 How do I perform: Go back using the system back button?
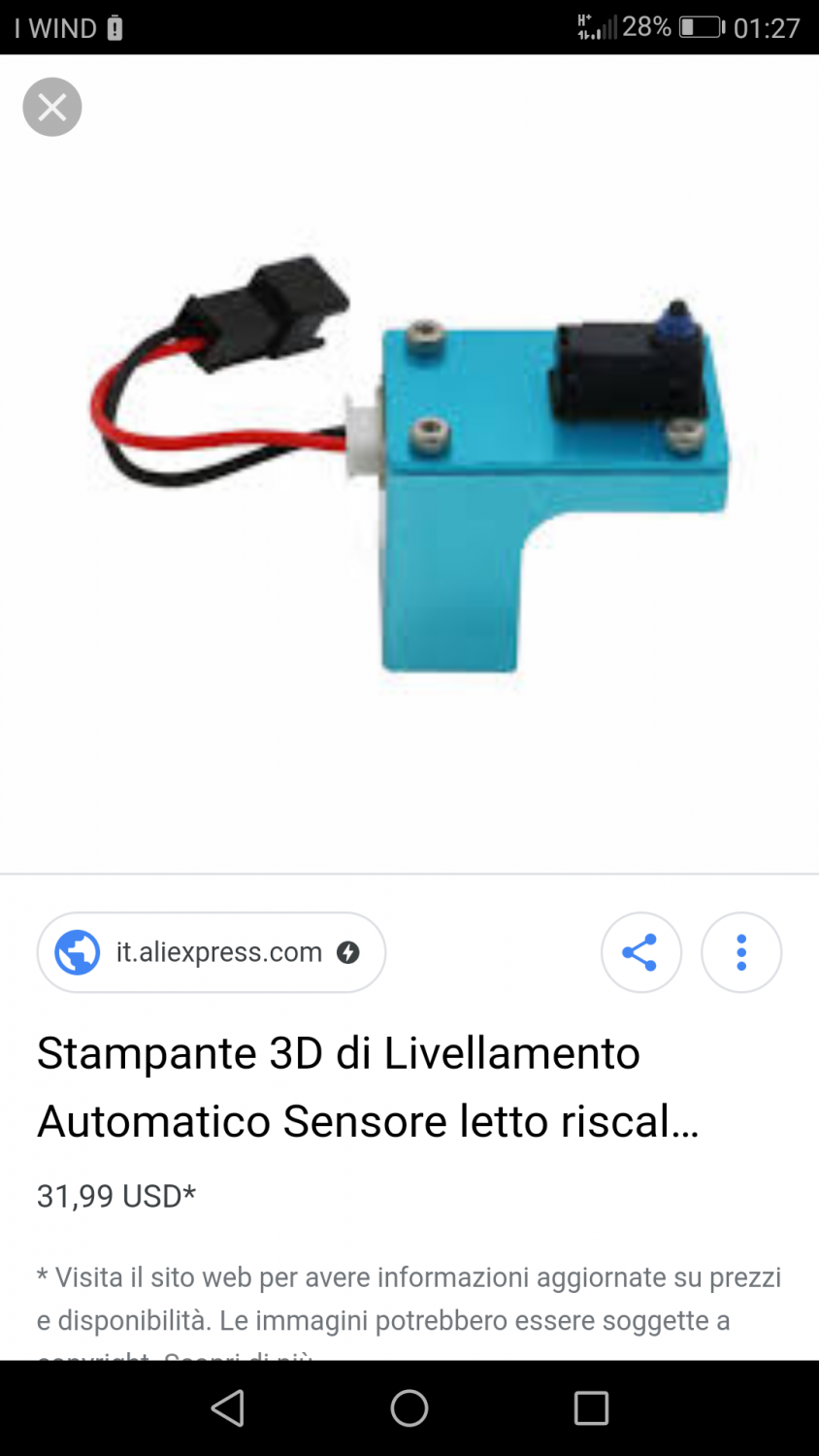(x=228, y=1407)
